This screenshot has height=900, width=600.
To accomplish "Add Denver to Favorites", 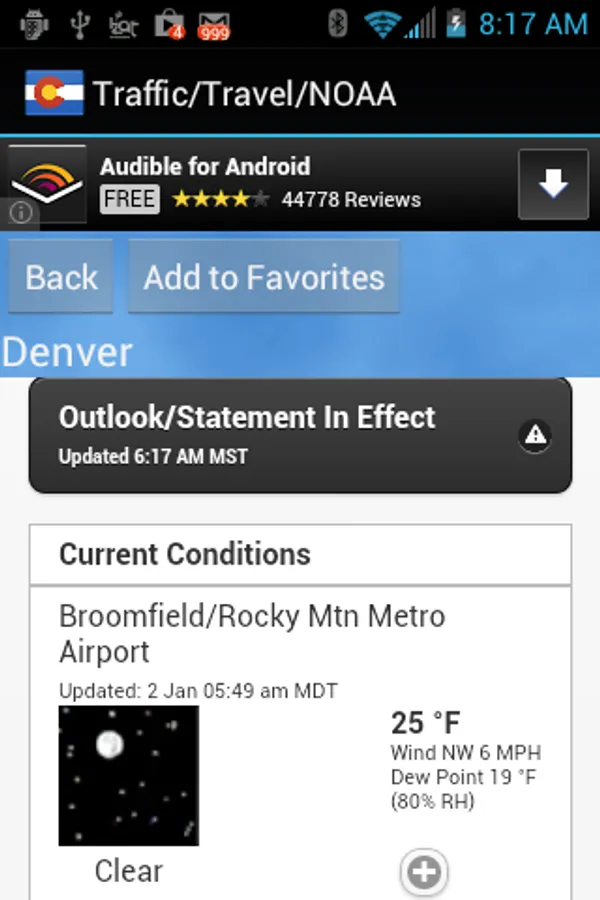I will (264, 277).
